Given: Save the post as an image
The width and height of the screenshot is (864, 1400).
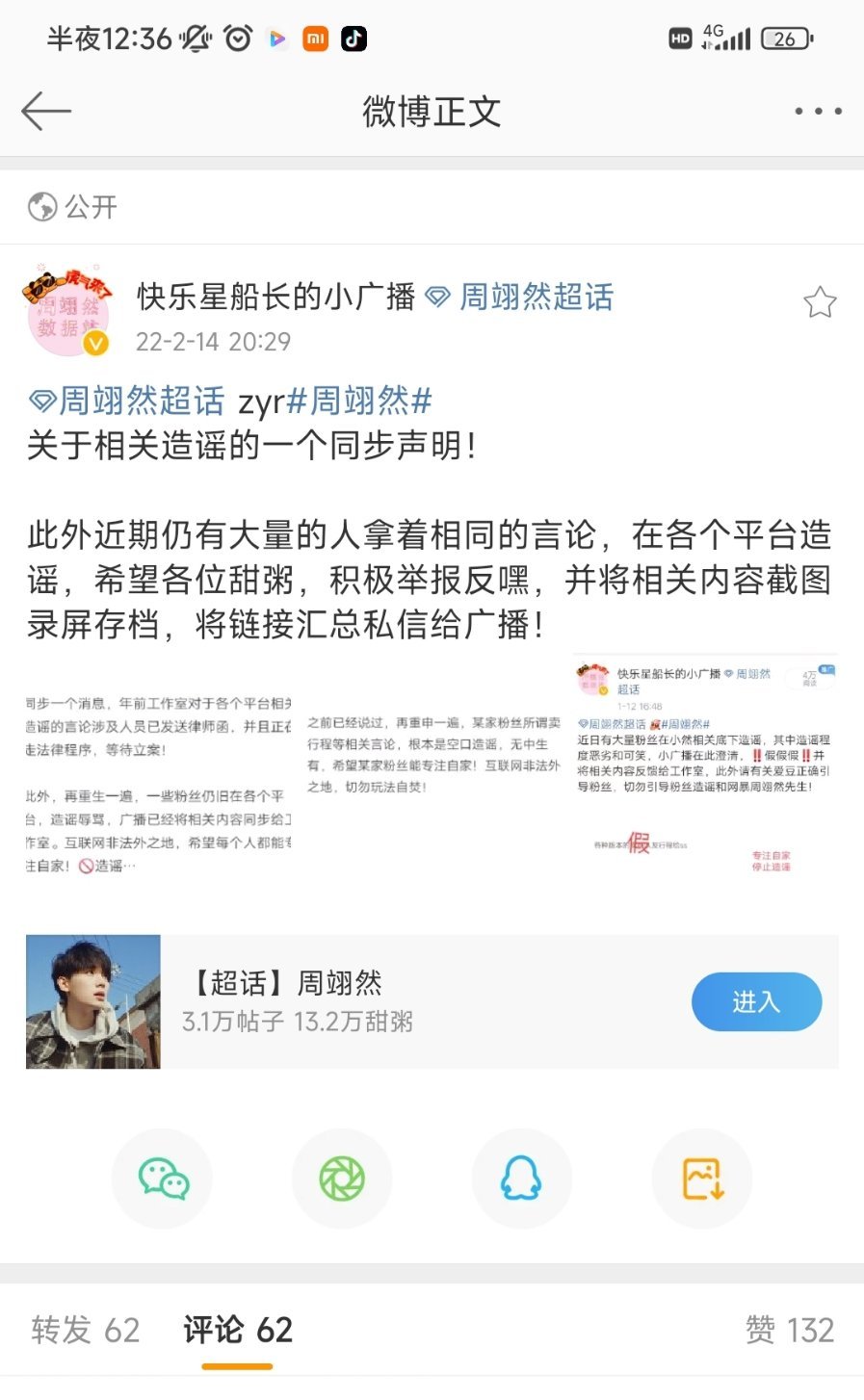Looking at the screenshot, I should coord(702,1179).
